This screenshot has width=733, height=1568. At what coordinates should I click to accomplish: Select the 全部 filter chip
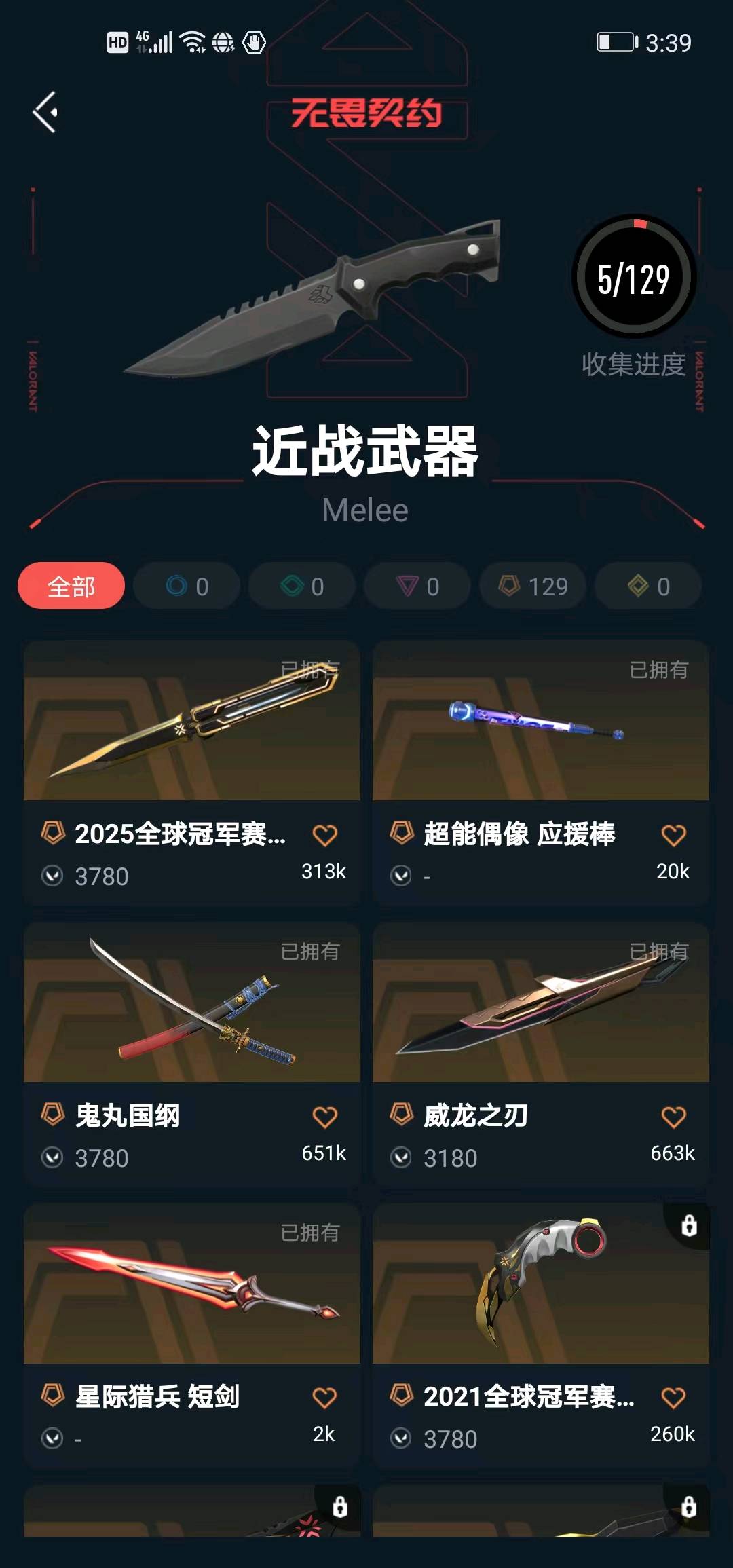pos(71,586)
